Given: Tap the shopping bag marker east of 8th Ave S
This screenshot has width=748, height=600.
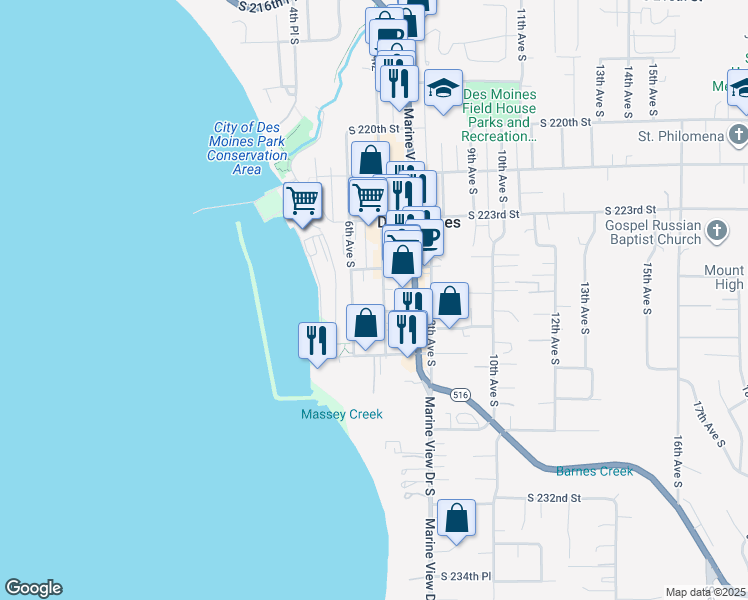Looking at the screenshot, I should tap(449, 301).
